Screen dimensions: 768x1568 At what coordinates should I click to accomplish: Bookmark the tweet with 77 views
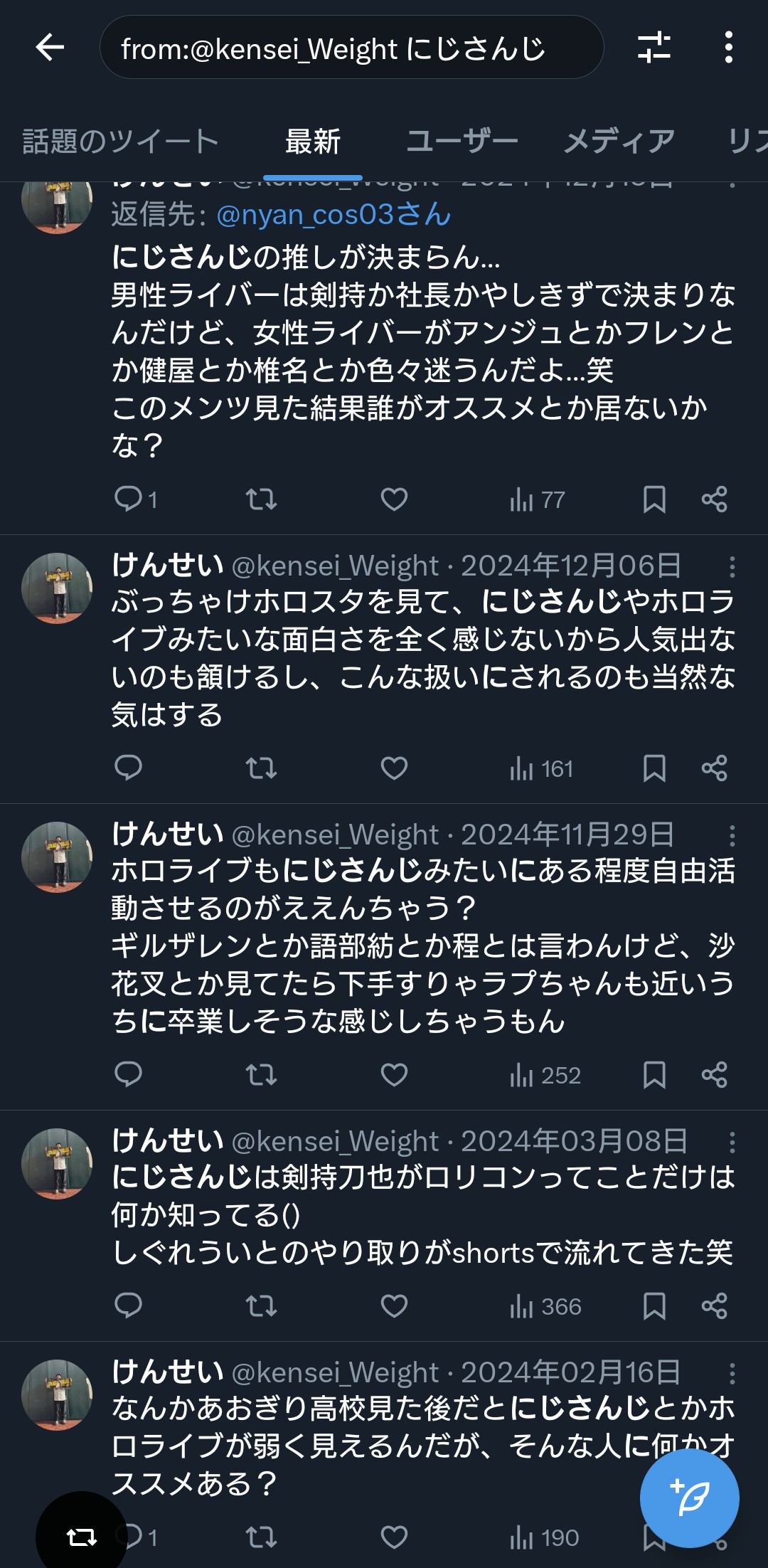click(x=654, y=499)
